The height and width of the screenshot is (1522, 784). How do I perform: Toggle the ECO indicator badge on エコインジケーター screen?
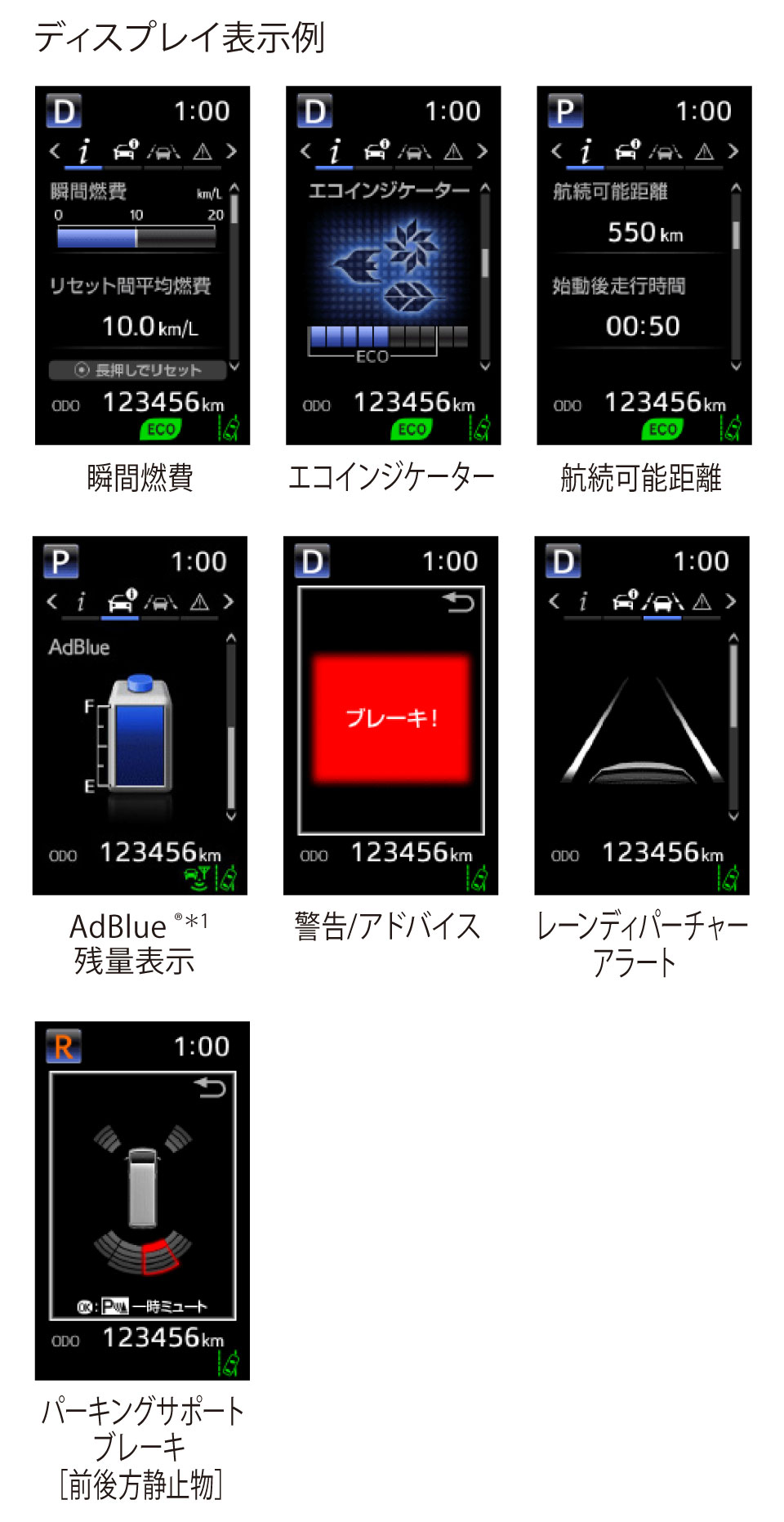412,428
